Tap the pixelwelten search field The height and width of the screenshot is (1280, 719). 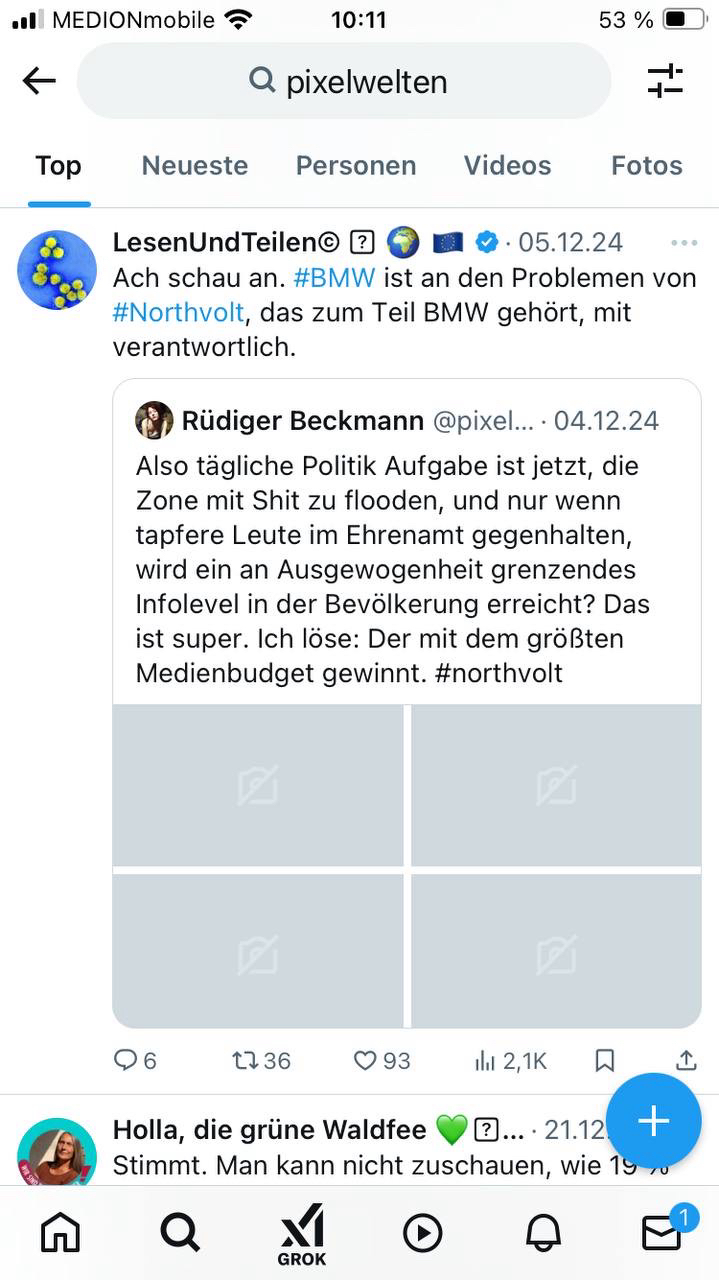pyautogui.click(x=344, y=81)
